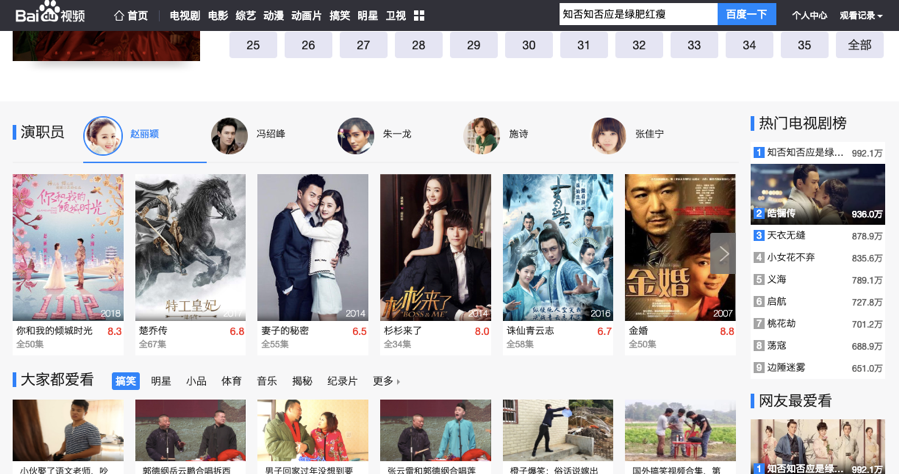Open 个人中心 link
Image resolution: width=899 pixels, height=474 pixels.
(x=809, y=15)
